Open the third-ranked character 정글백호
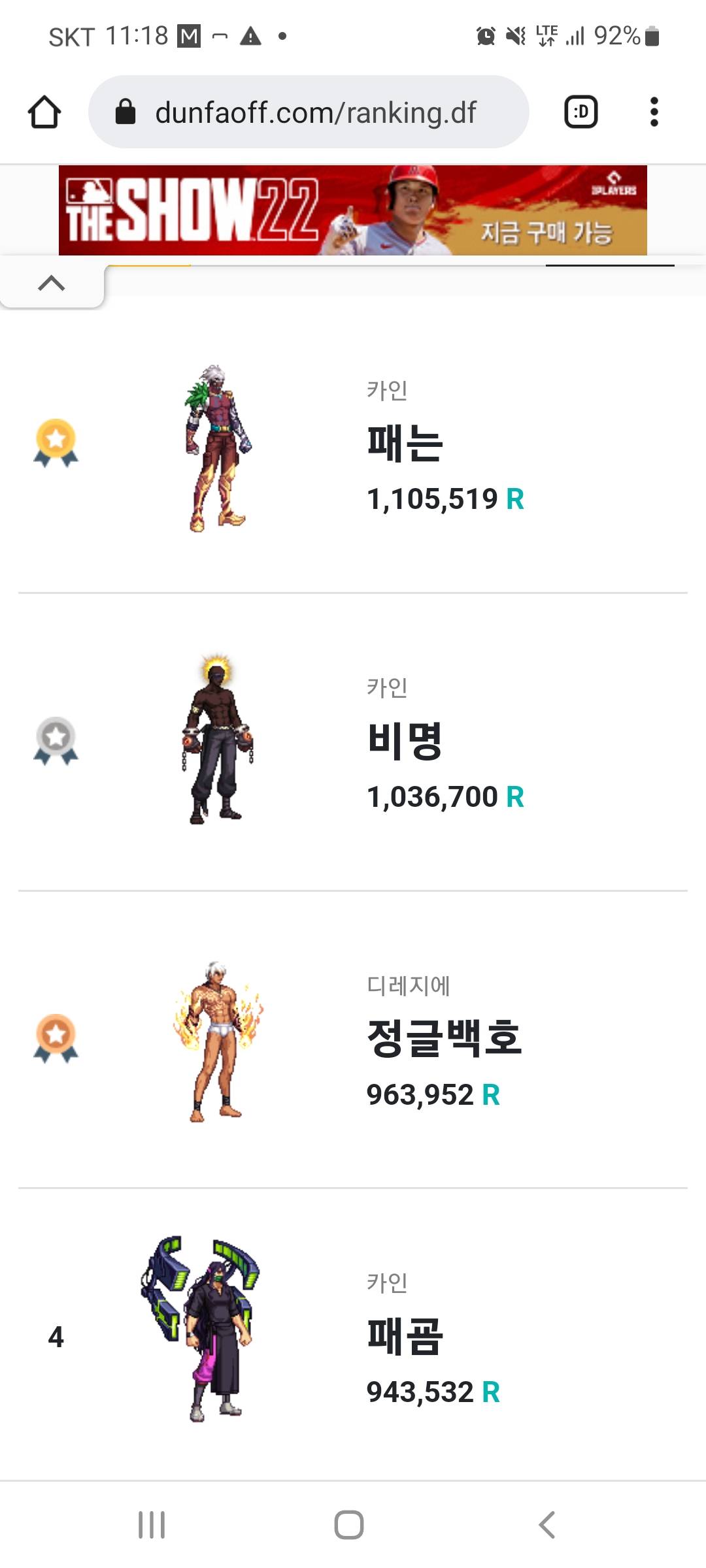Viewport: 706px width, 1568px height. click(x=353, y=1040)
